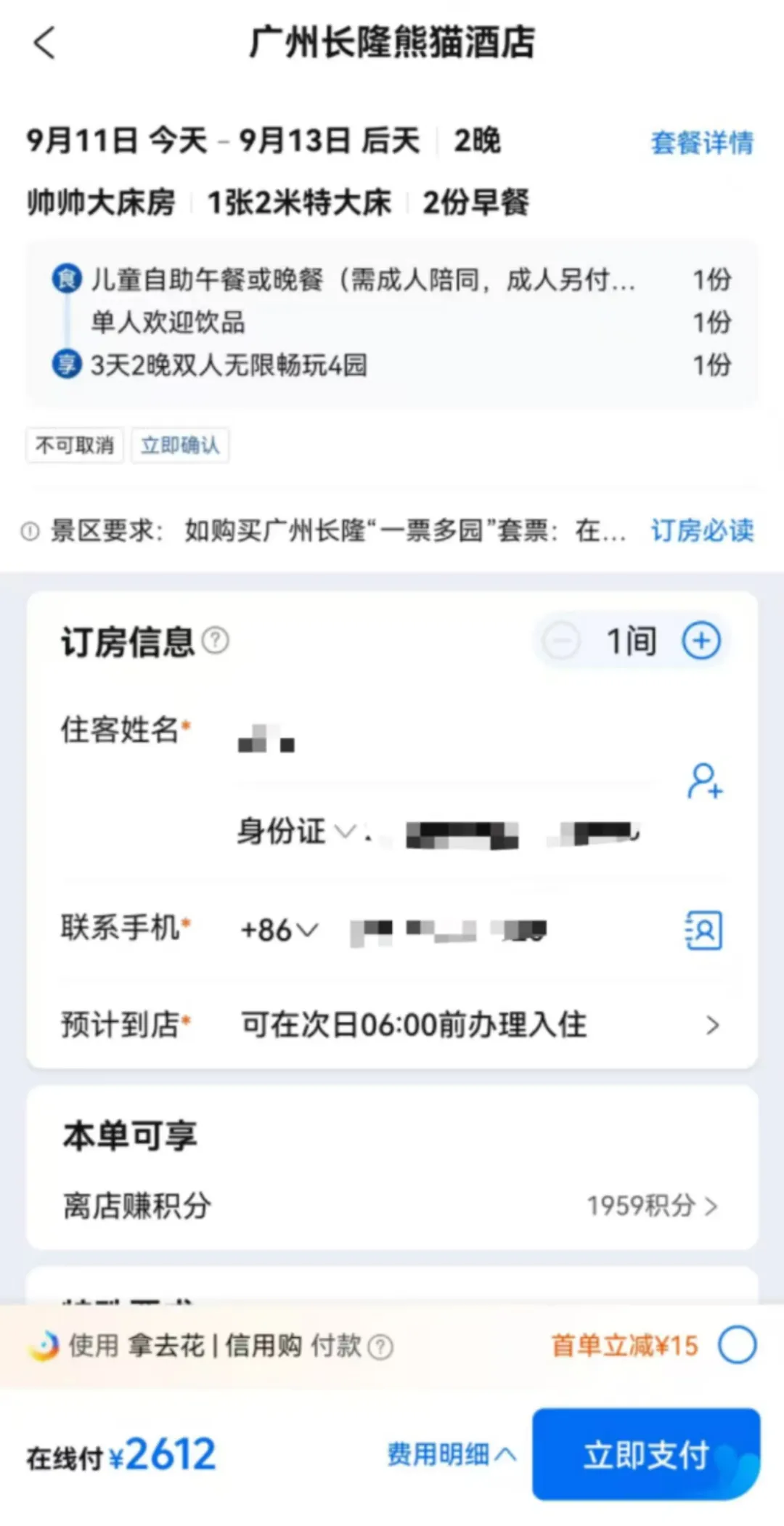
Task: View 离店赚积分 1959 points details
Action: coord(651,1206)
